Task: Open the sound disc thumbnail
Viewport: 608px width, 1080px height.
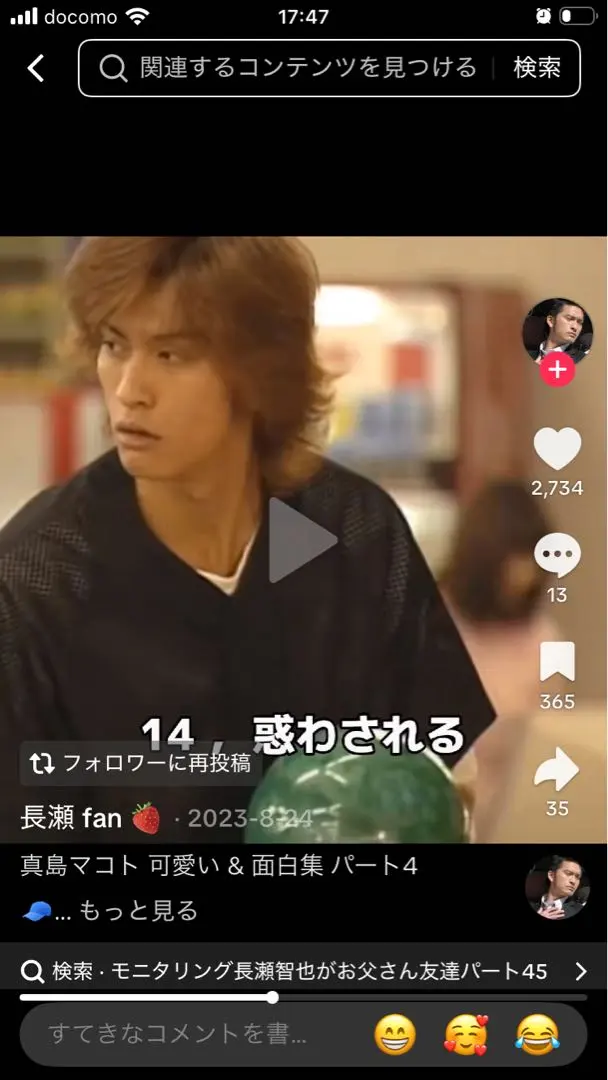Action: click(x=557, y=887)
